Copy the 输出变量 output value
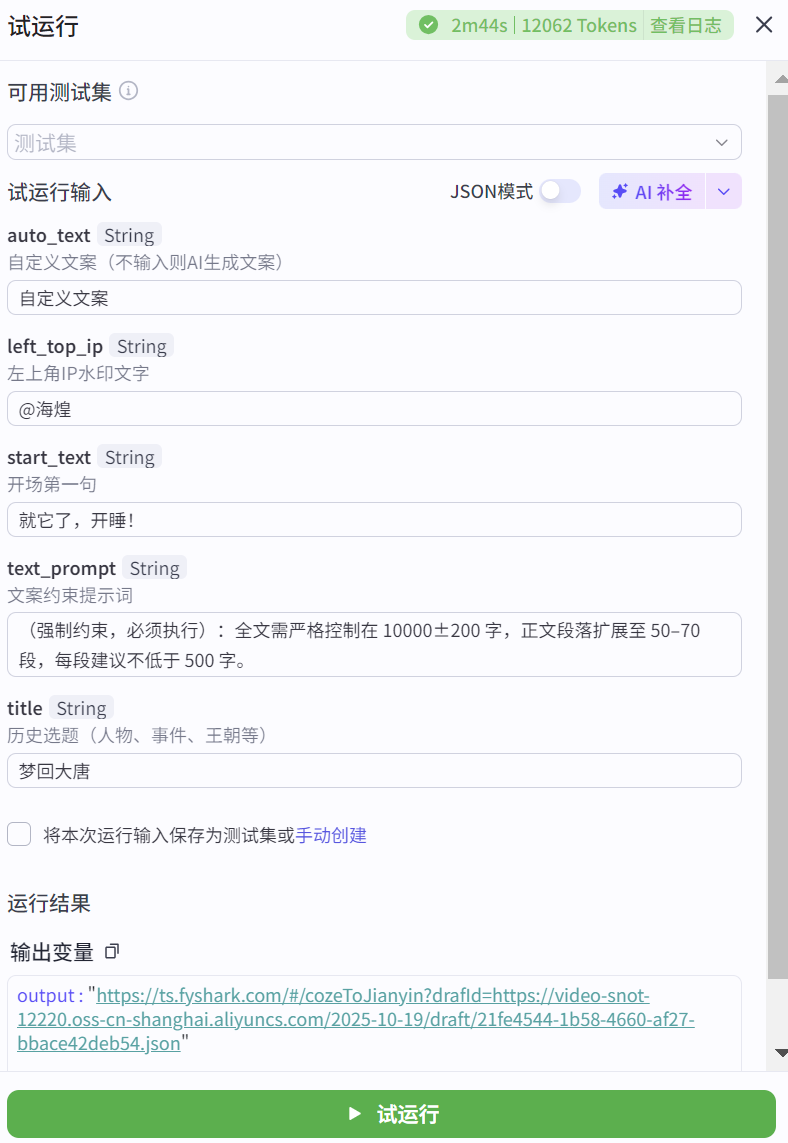The height and width of the screenshot is (1143, 788). click(x=110, y=952)
